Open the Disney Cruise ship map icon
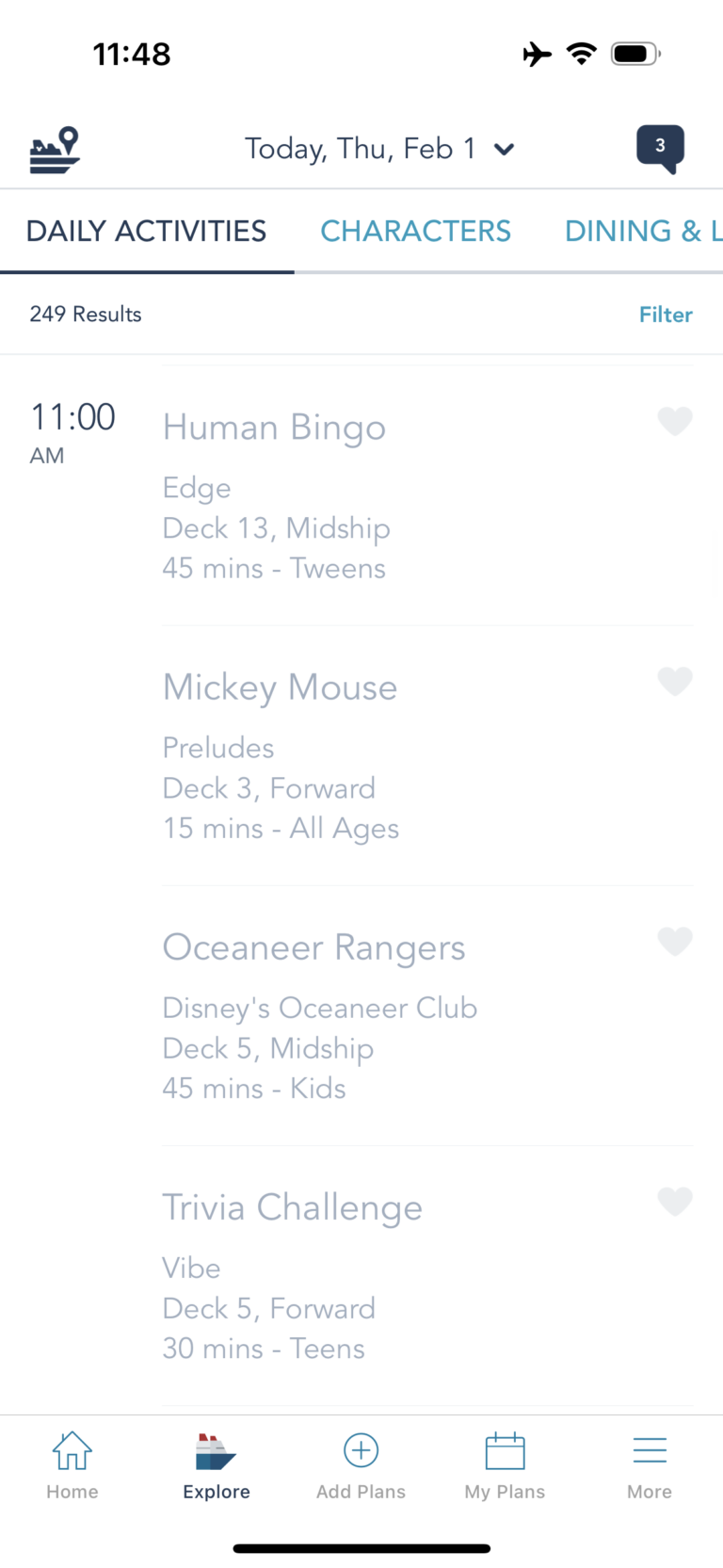Viewport: 723px width, 1568px height. click(x=54, y=148)
